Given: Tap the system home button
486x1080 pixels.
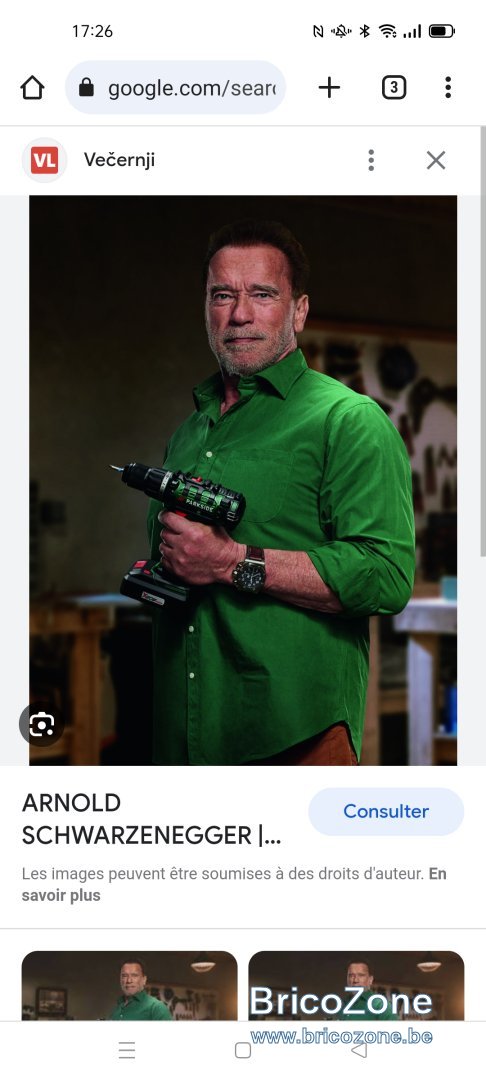Looking at the screenshot, I should coord(243,1050).
